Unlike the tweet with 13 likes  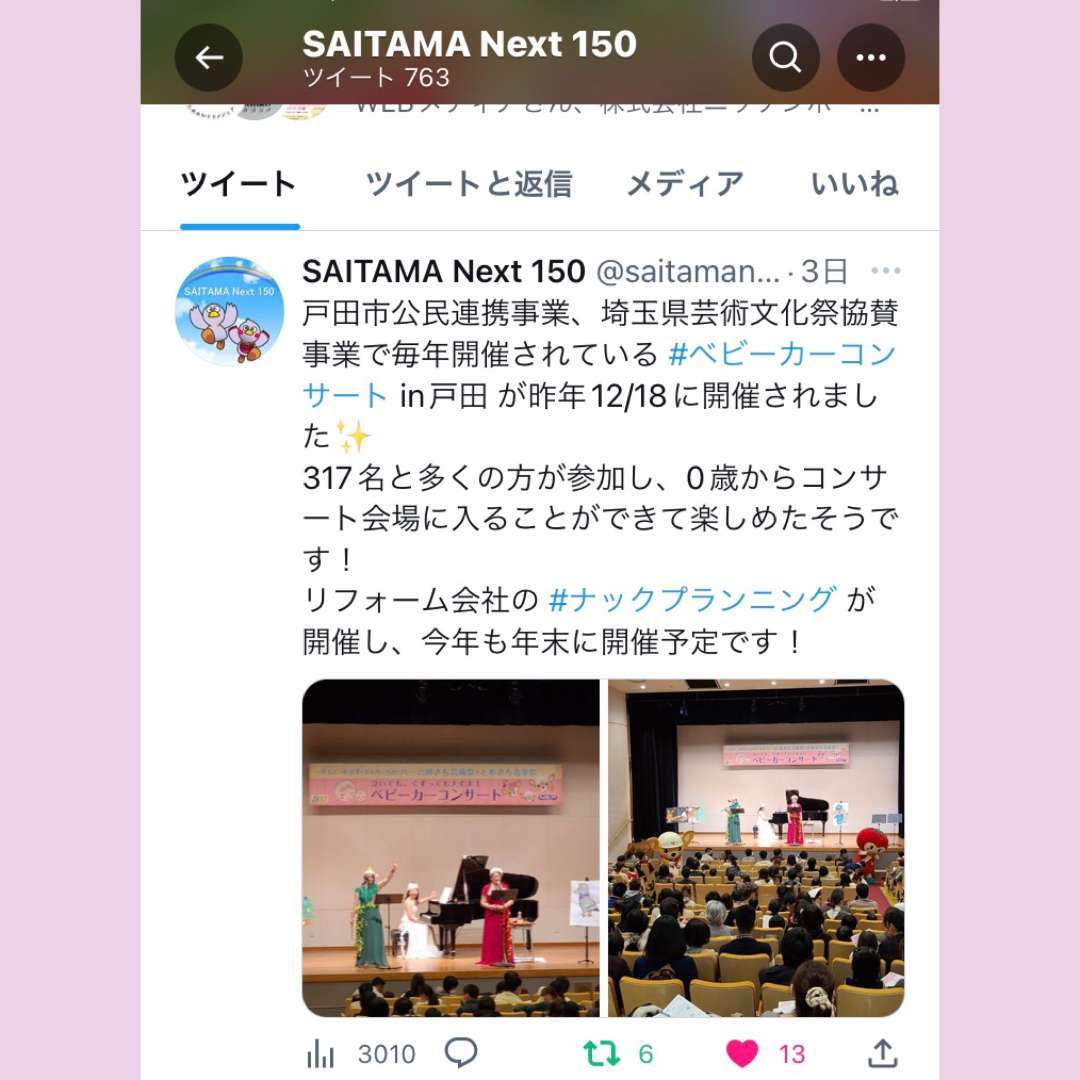(742, 1053)
